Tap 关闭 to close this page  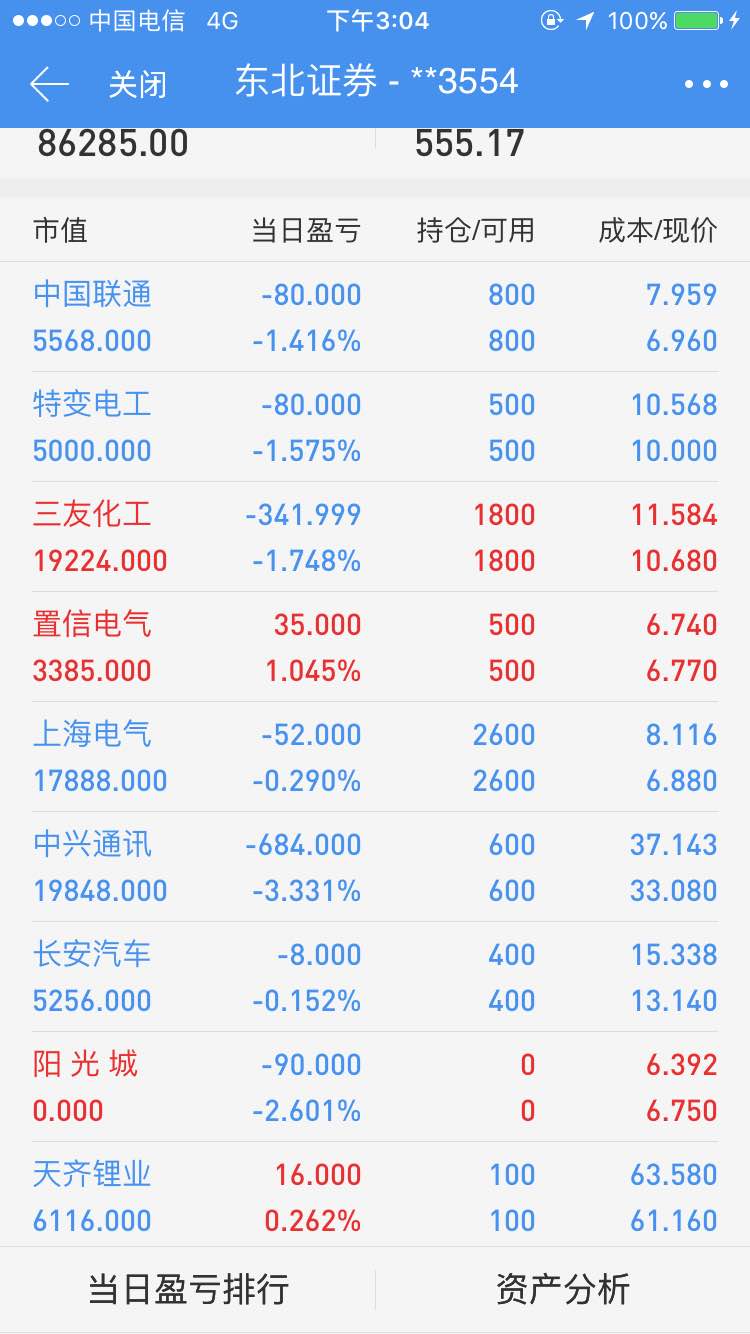[x=137, y=85]
